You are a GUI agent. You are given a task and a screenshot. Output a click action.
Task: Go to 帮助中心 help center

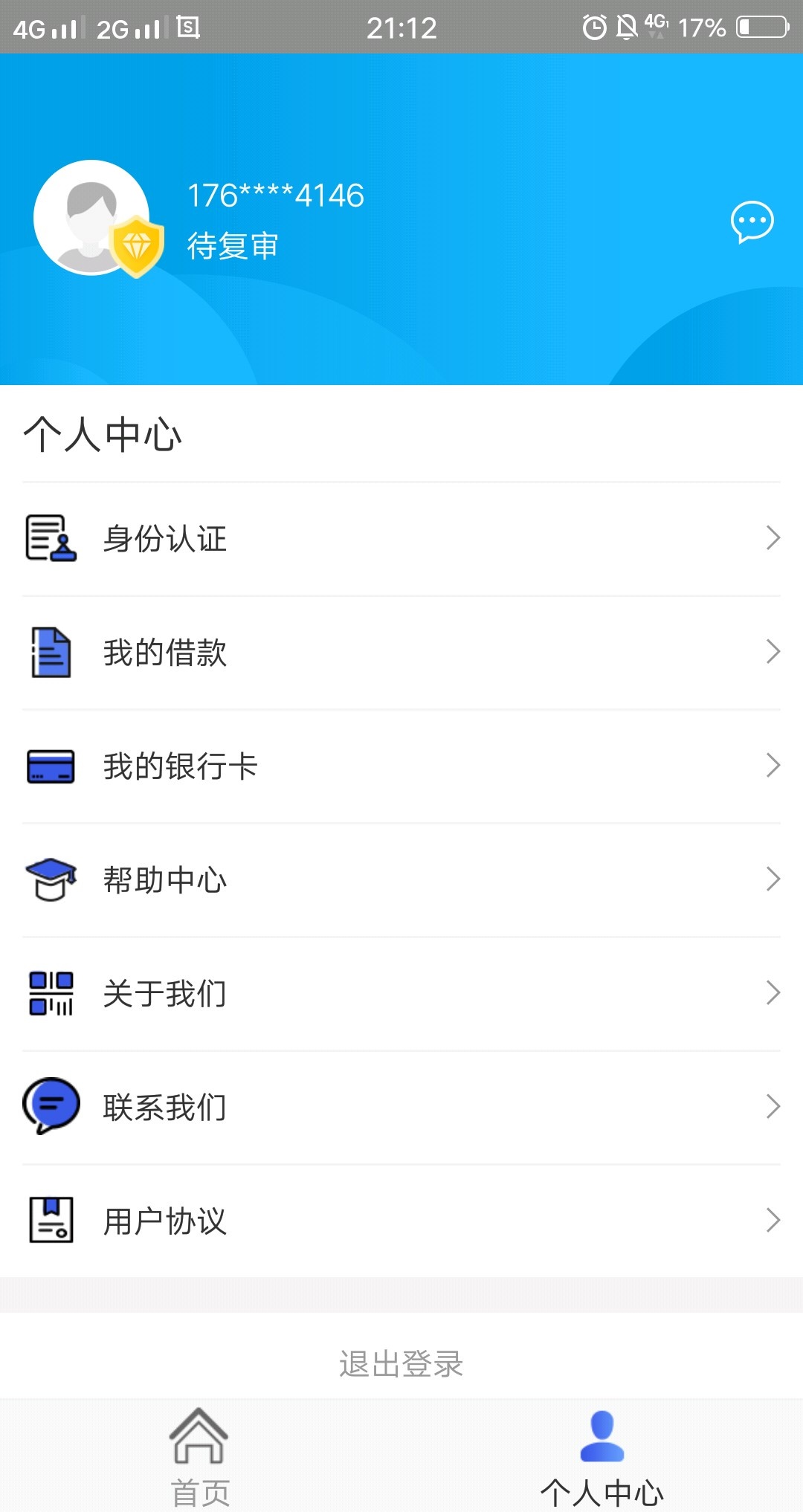(x=401, y=880)
